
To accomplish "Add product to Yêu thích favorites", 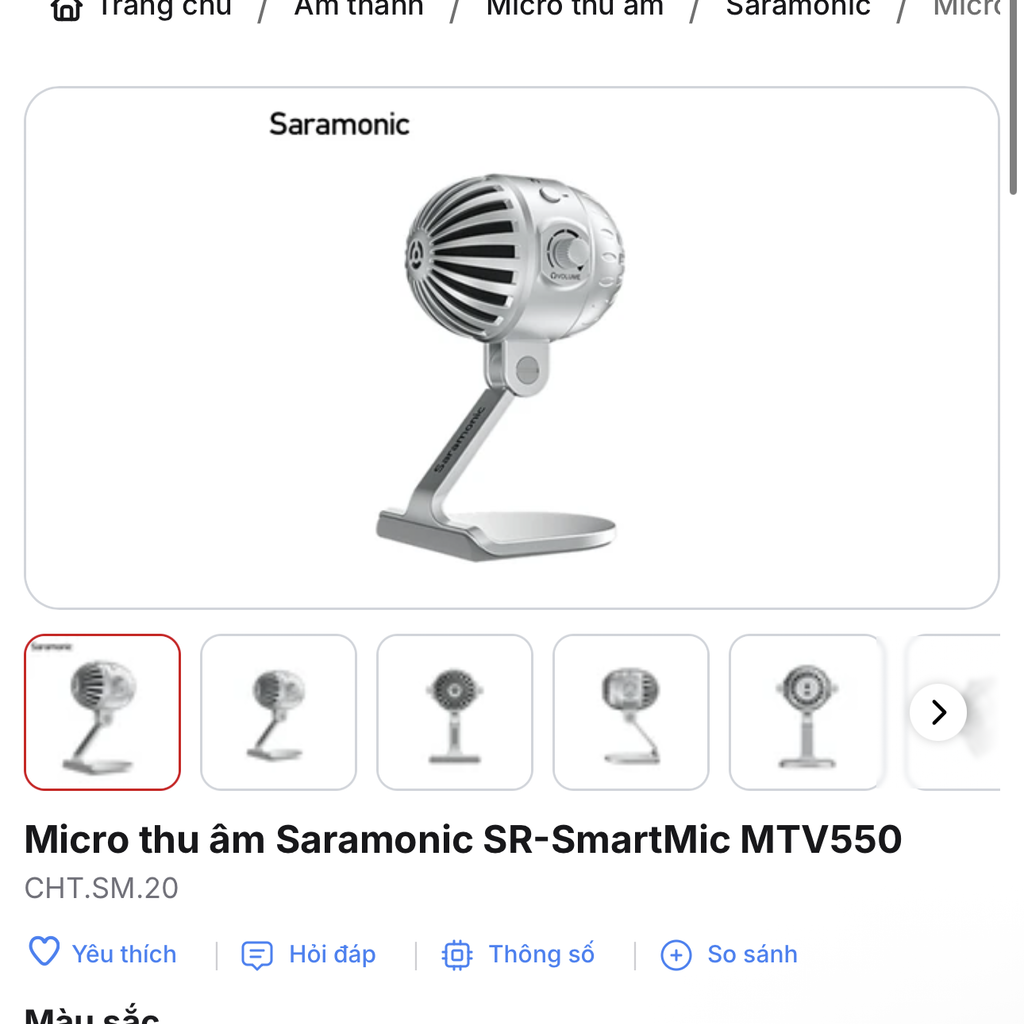I will pos(103,954).
